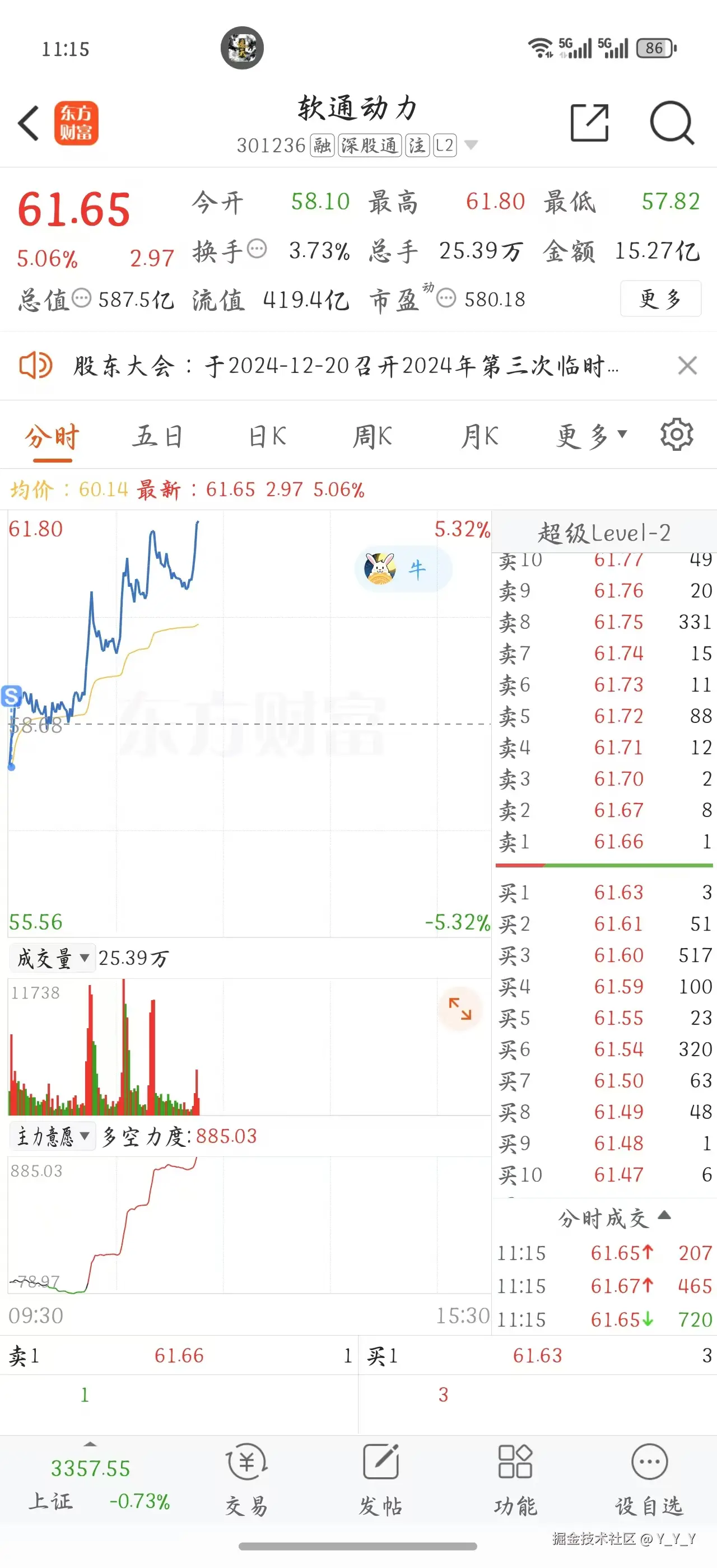The image size is (717, 1568).
Task: Tap the share icon next to search
Action: 589,122
